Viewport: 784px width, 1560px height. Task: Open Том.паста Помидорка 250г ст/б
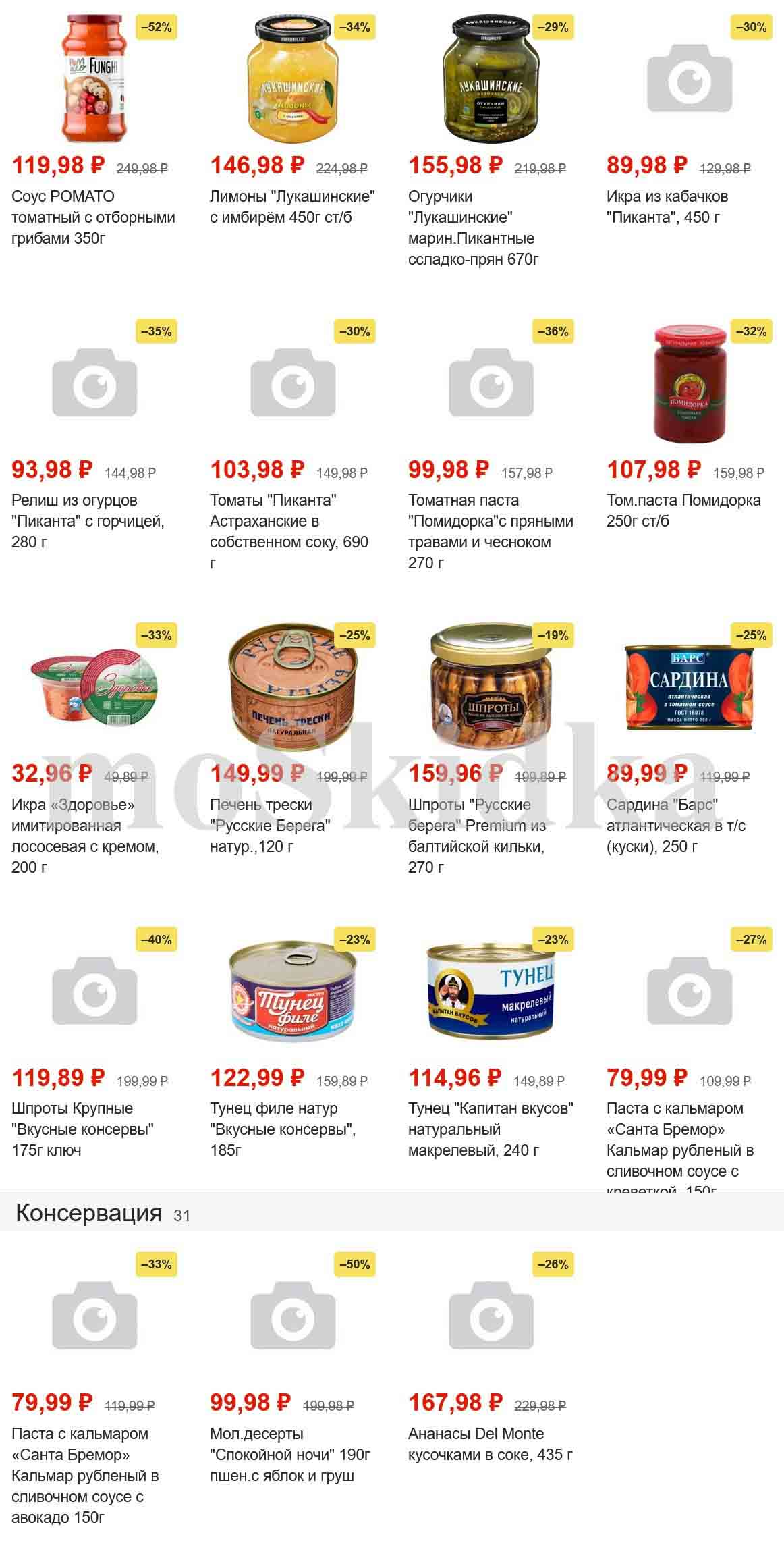click(683, 510)
